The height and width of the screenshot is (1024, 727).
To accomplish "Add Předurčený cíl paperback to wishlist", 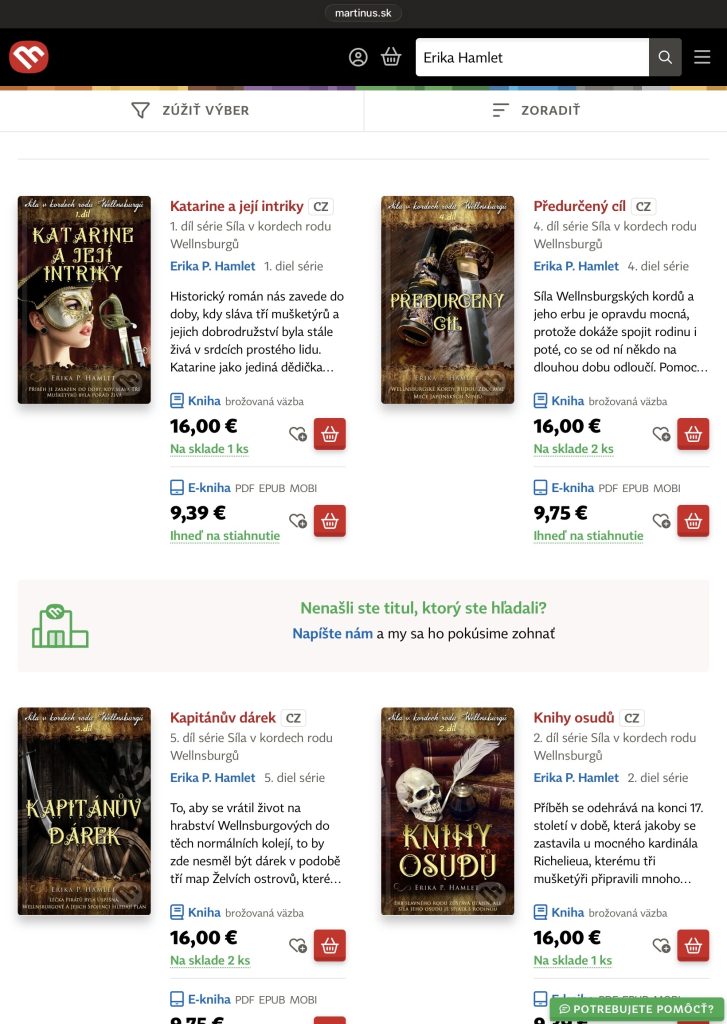I will pos(661,434).
